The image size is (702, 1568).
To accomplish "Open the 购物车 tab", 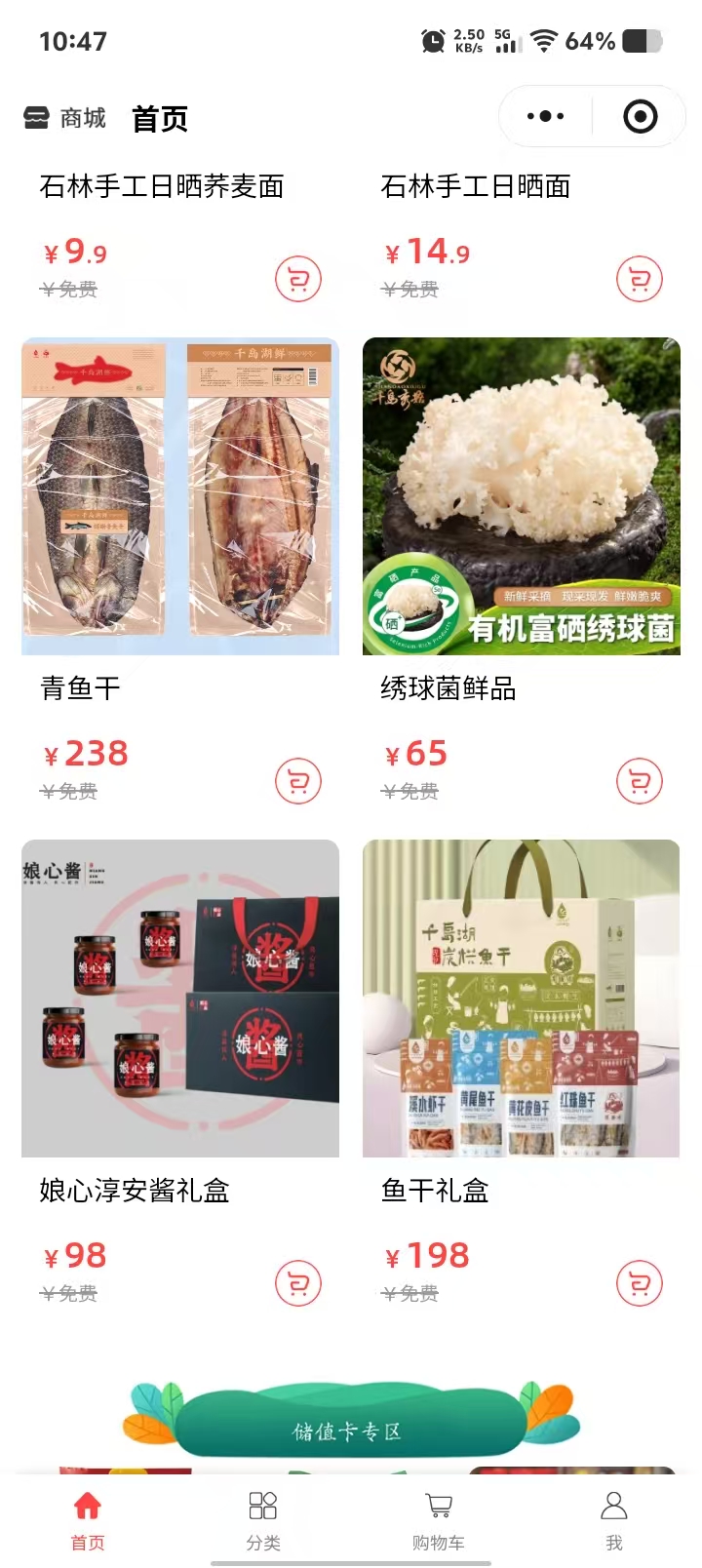I will [x=439, y=1519].
